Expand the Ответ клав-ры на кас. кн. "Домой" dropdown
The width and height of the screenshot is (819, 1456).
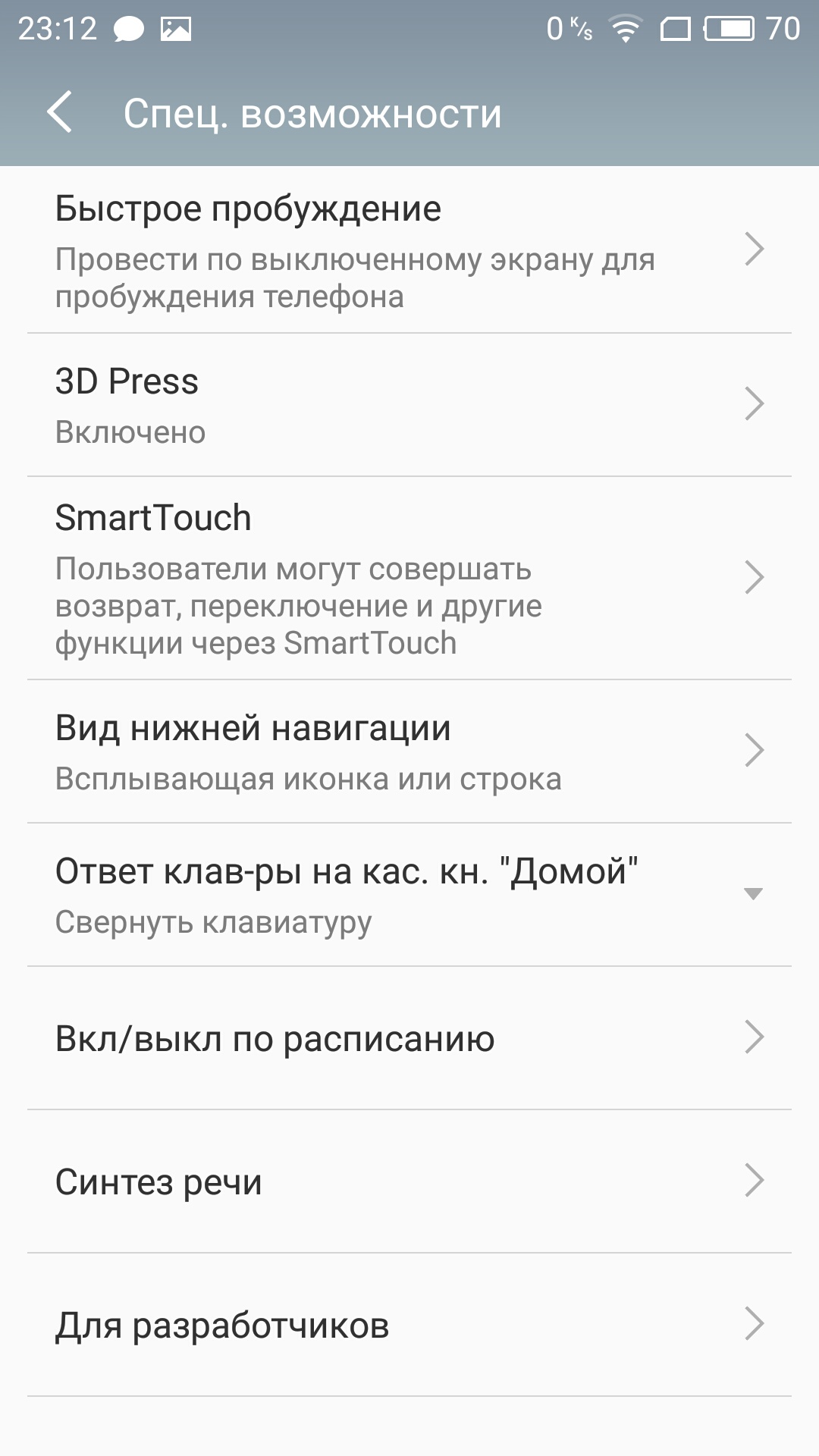409,895
